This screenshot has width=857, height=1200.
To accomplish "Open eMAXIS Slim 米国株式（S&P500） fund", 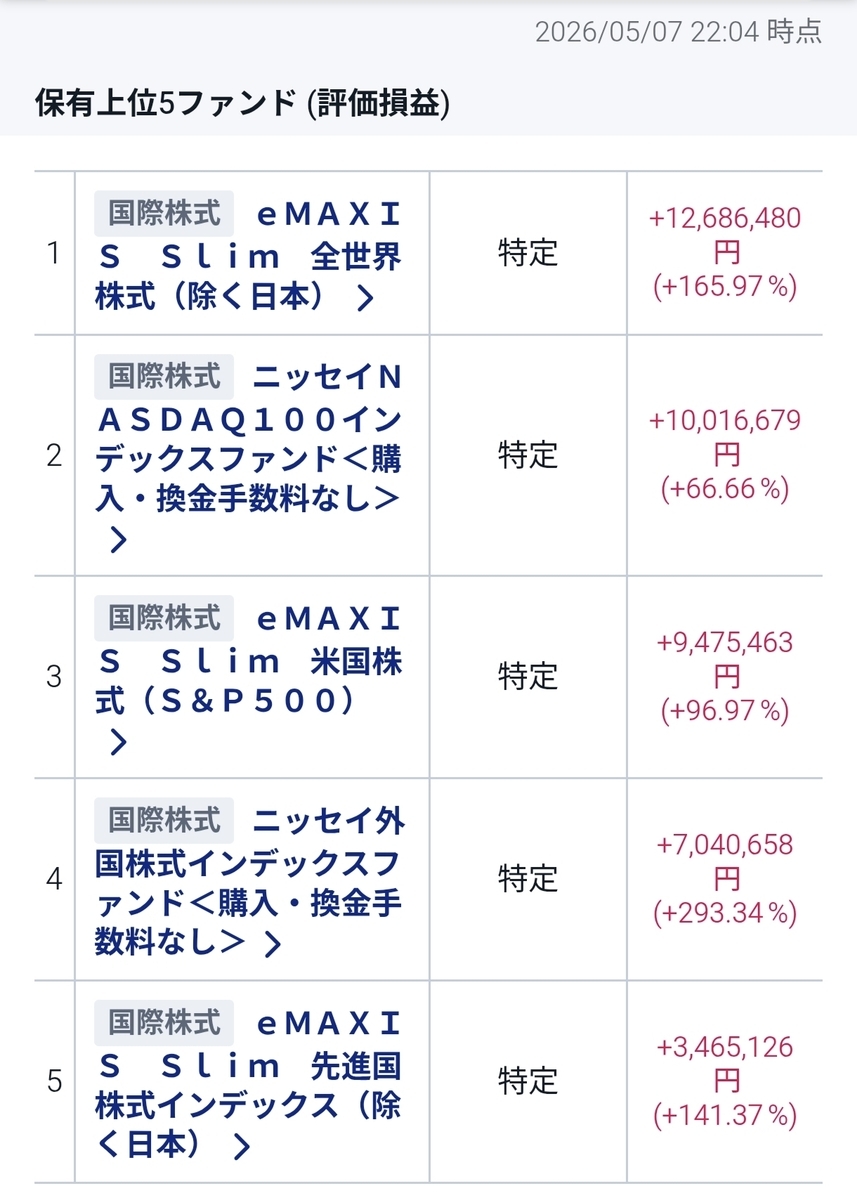I will (249, 678).
